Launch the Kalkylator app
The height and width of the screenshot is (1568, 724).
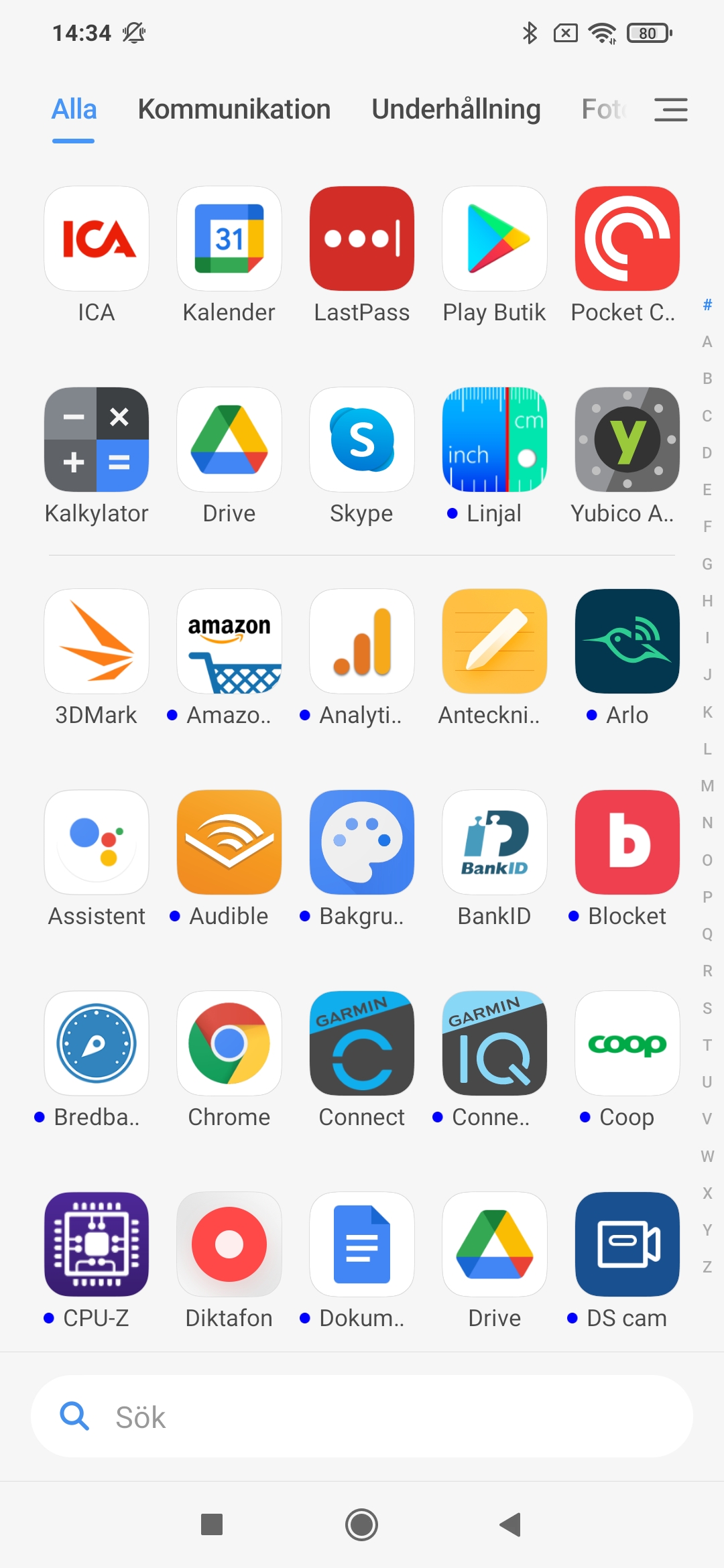click(x=97, y=440)
